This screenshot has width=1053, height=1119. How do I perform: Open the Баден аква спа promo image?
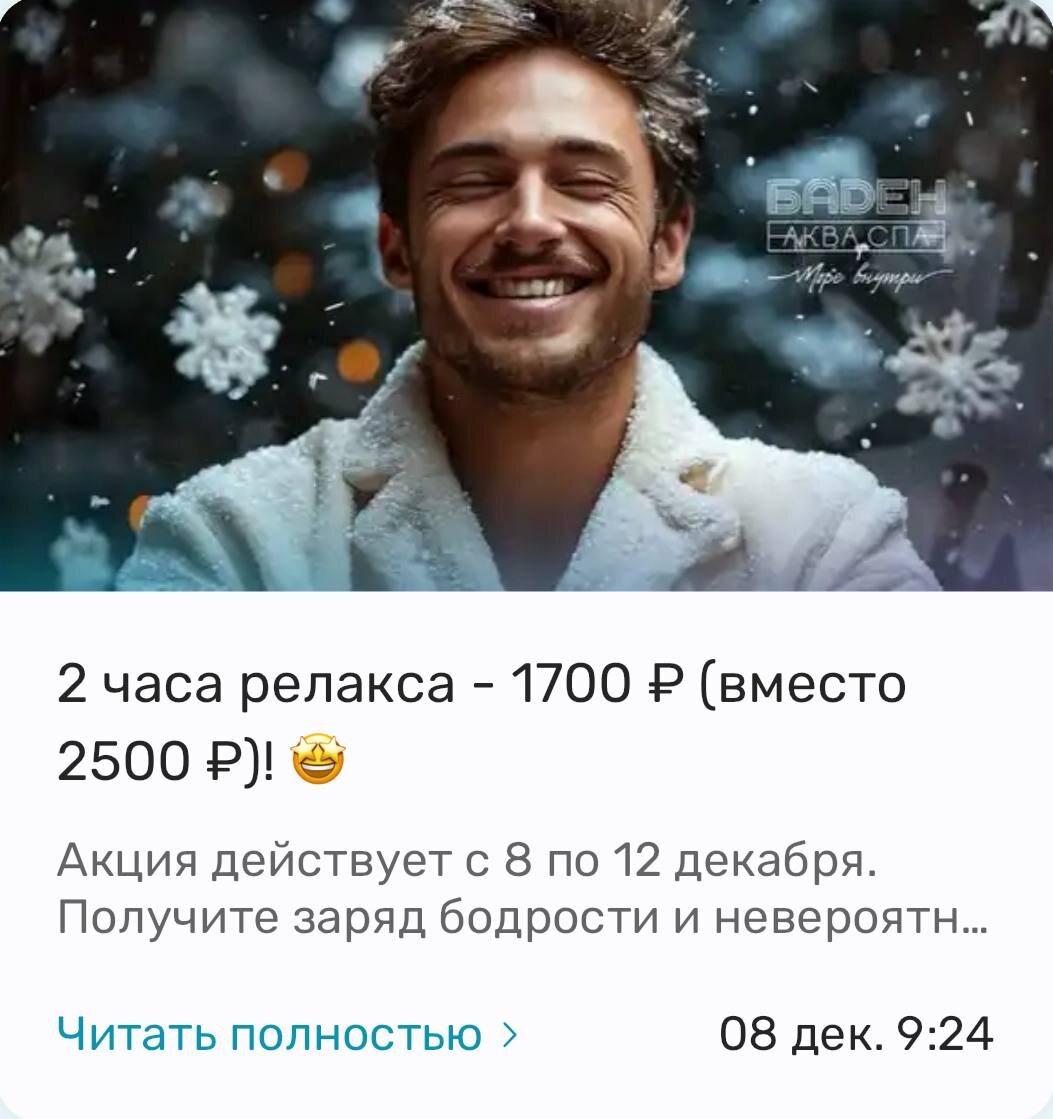(x=526, y=295)
